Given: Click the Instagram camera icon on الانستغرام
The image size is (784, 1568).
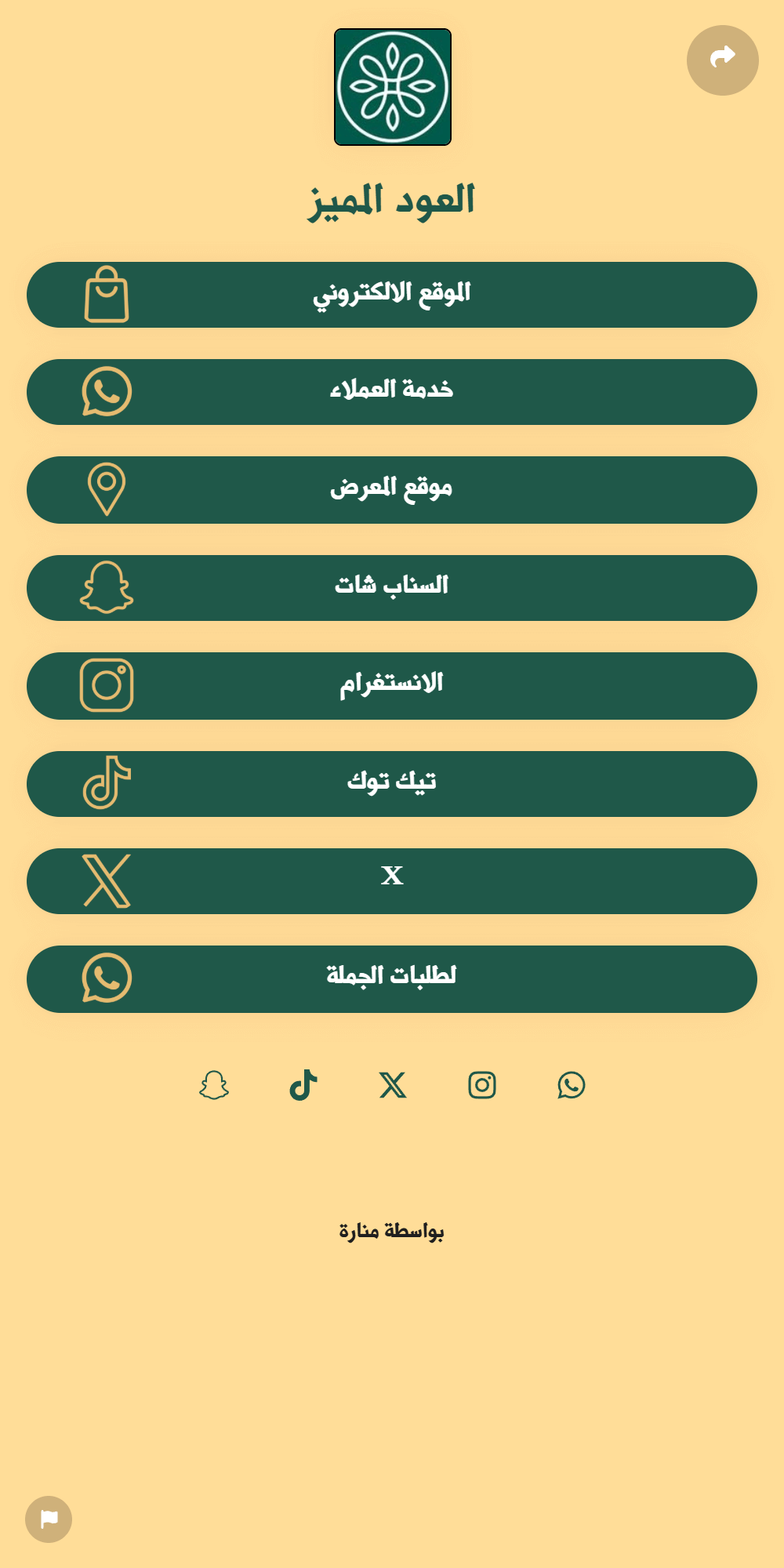Looking at the screenshot, I should [107, 685].
